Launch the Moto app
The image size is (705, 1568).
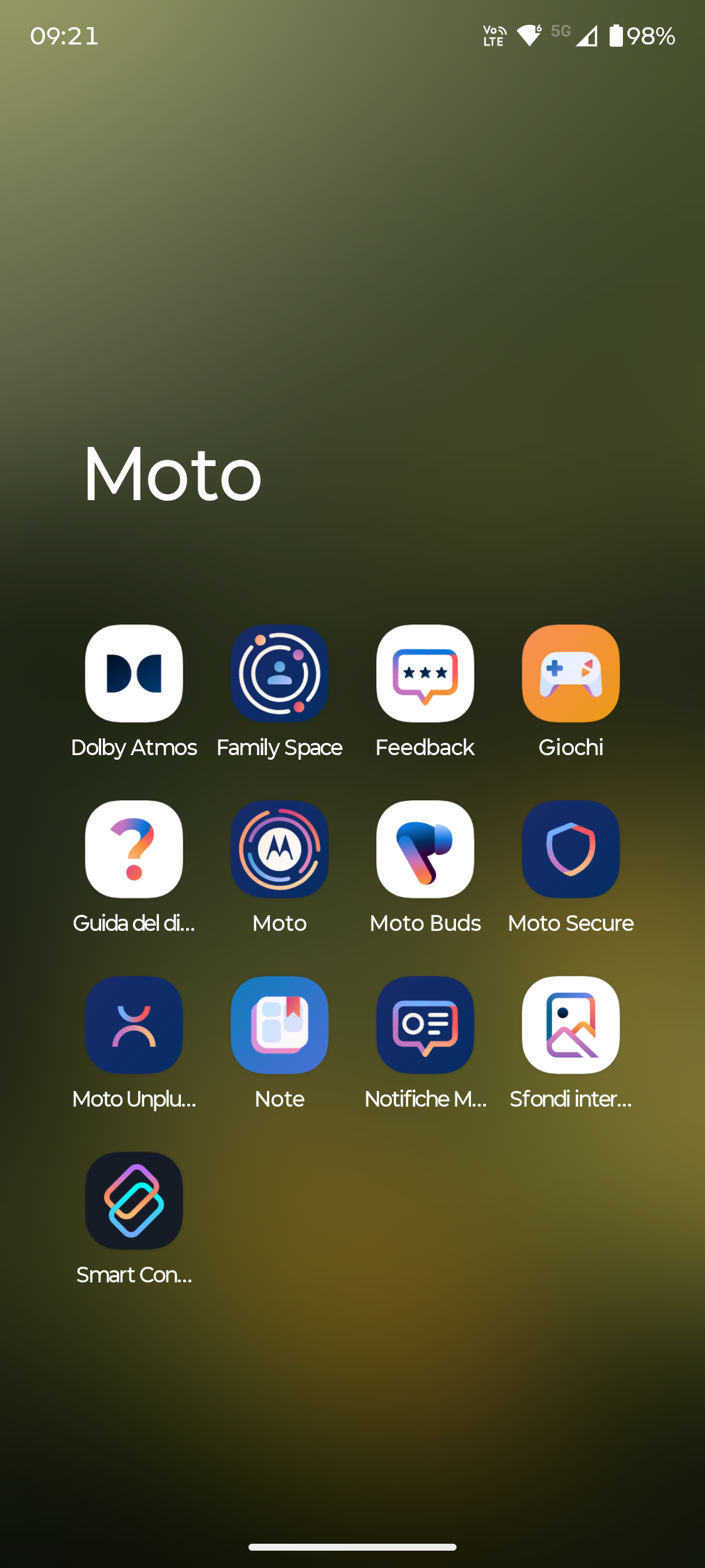[x=279, y=849]
